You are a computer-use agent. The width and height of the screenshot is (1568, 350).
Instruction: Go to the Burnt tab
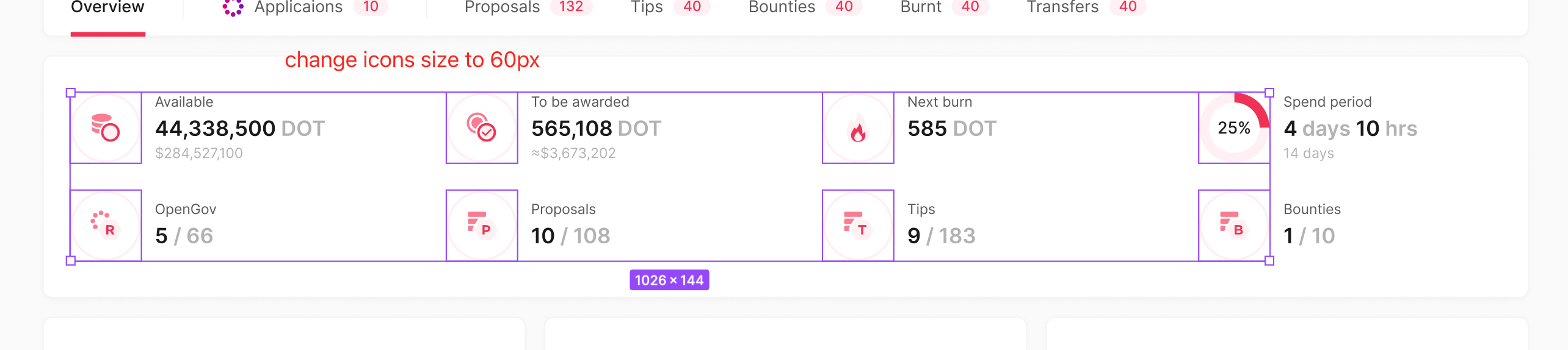click(x=921, y=7)
